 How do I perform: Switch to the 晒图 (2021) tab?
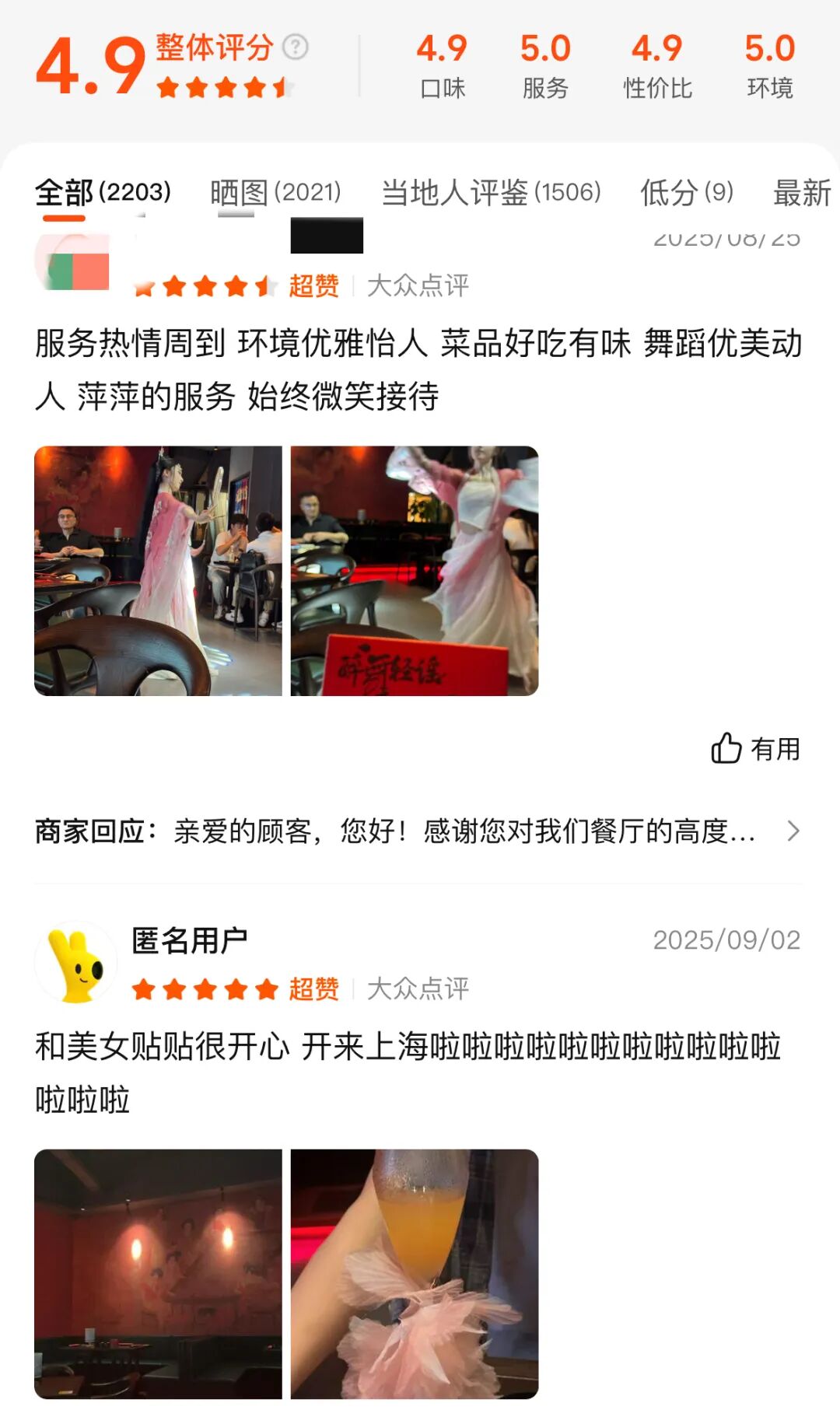coord(275,192)
